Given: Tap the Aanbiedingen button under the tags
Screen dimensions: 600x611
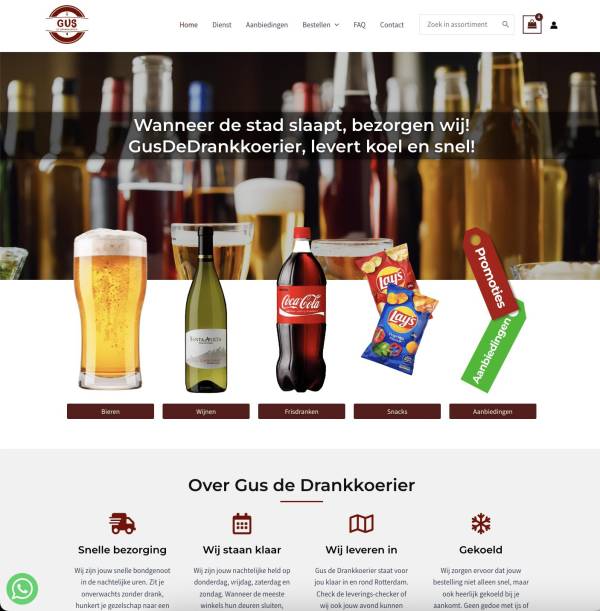Looking at the screenshot, I should 492,411.
